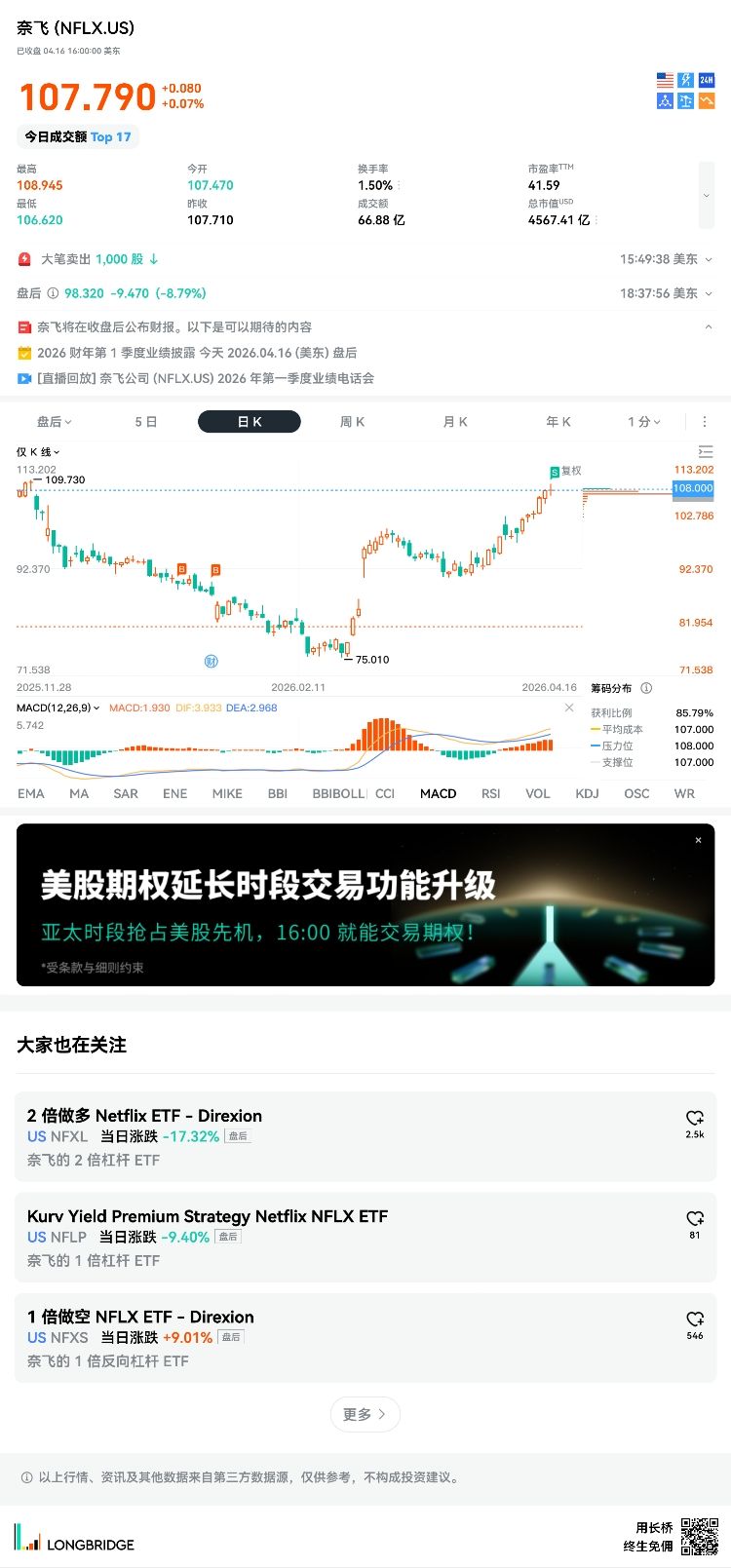The image size is (731, 1568).
Task: Open the 2026 Q1 earnings call replay
Action: [205, 378]
